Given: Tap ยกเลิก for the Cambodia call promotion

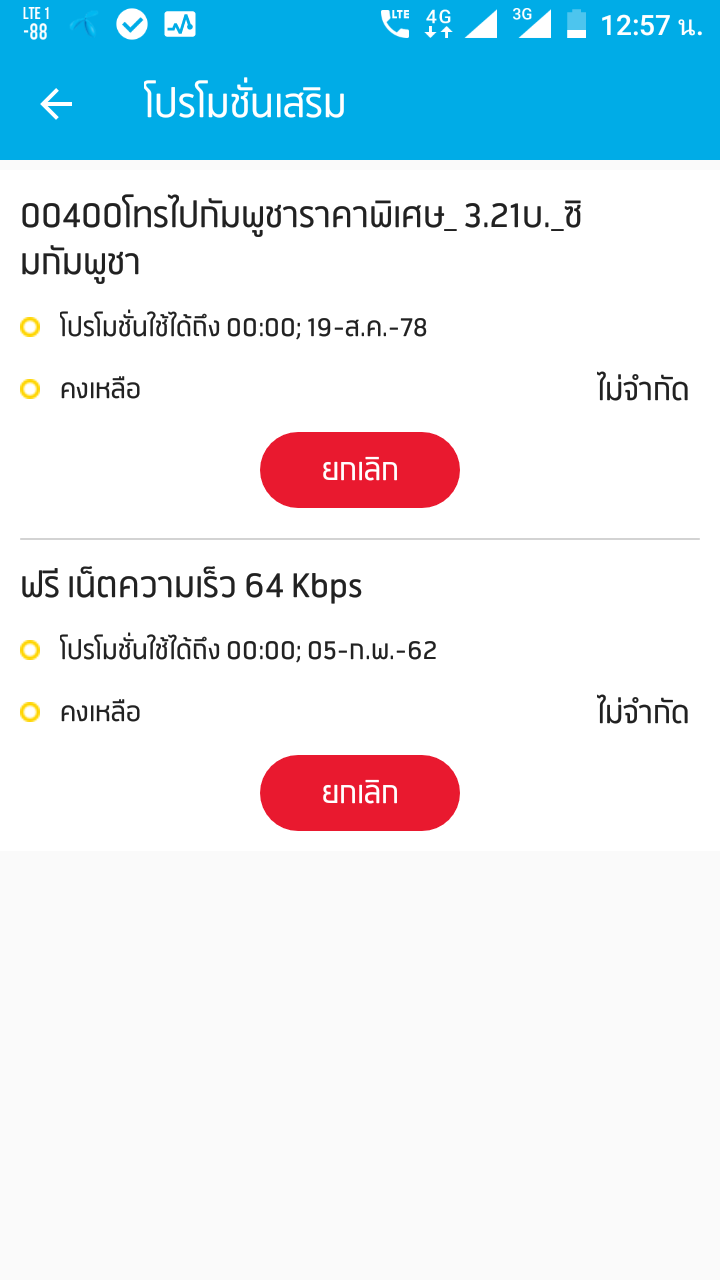Looking at the screenshot, I should pos(360,470).
